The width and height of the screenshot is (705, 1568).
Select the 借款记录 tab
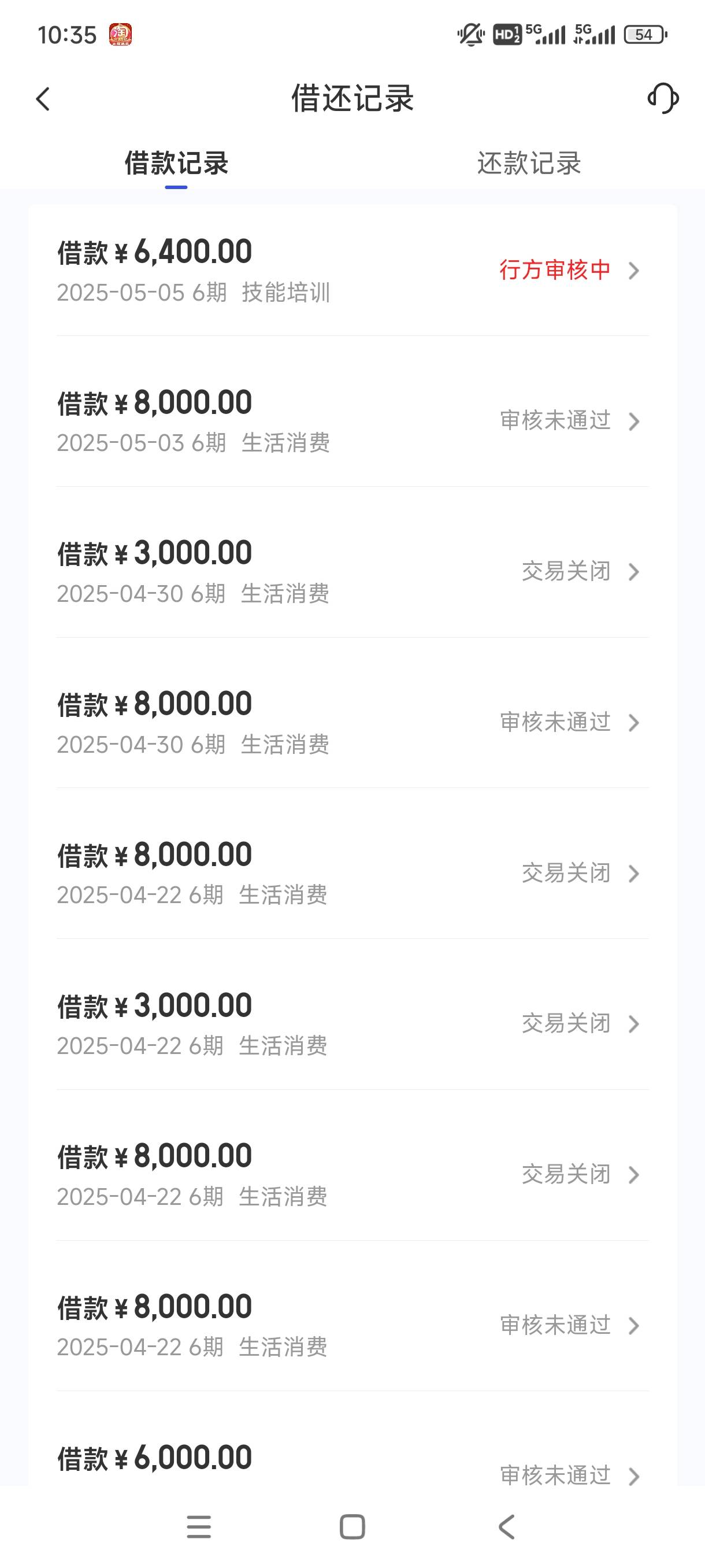[x=176, y=163]
